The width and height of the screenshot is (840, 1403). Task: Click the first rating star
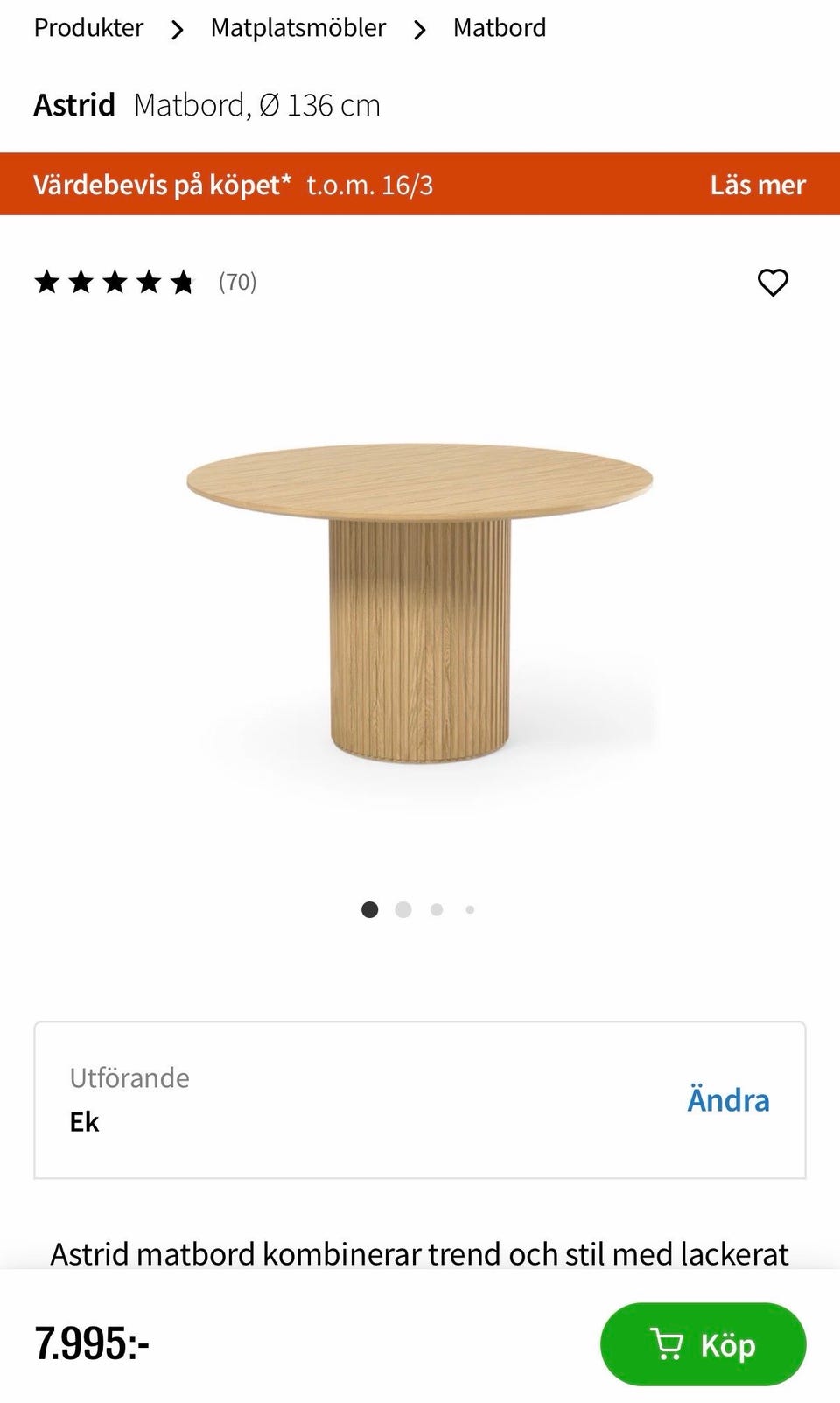(x=48, y=282)
